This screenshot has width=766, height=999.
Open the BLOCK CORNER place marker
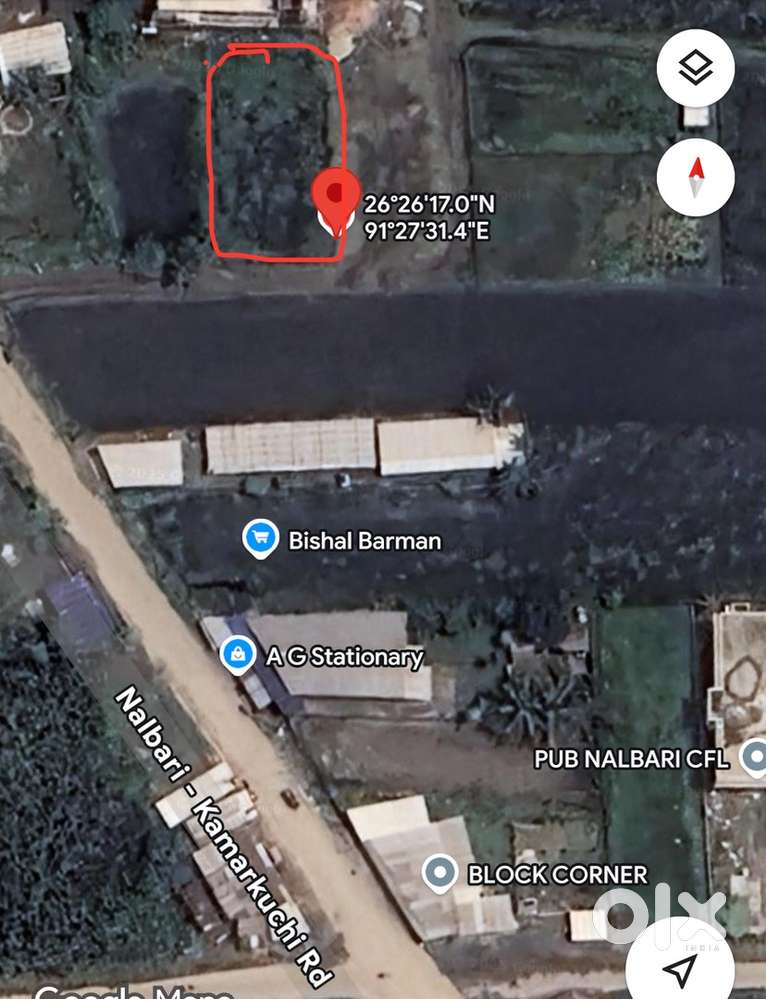[x=440, y=873]
